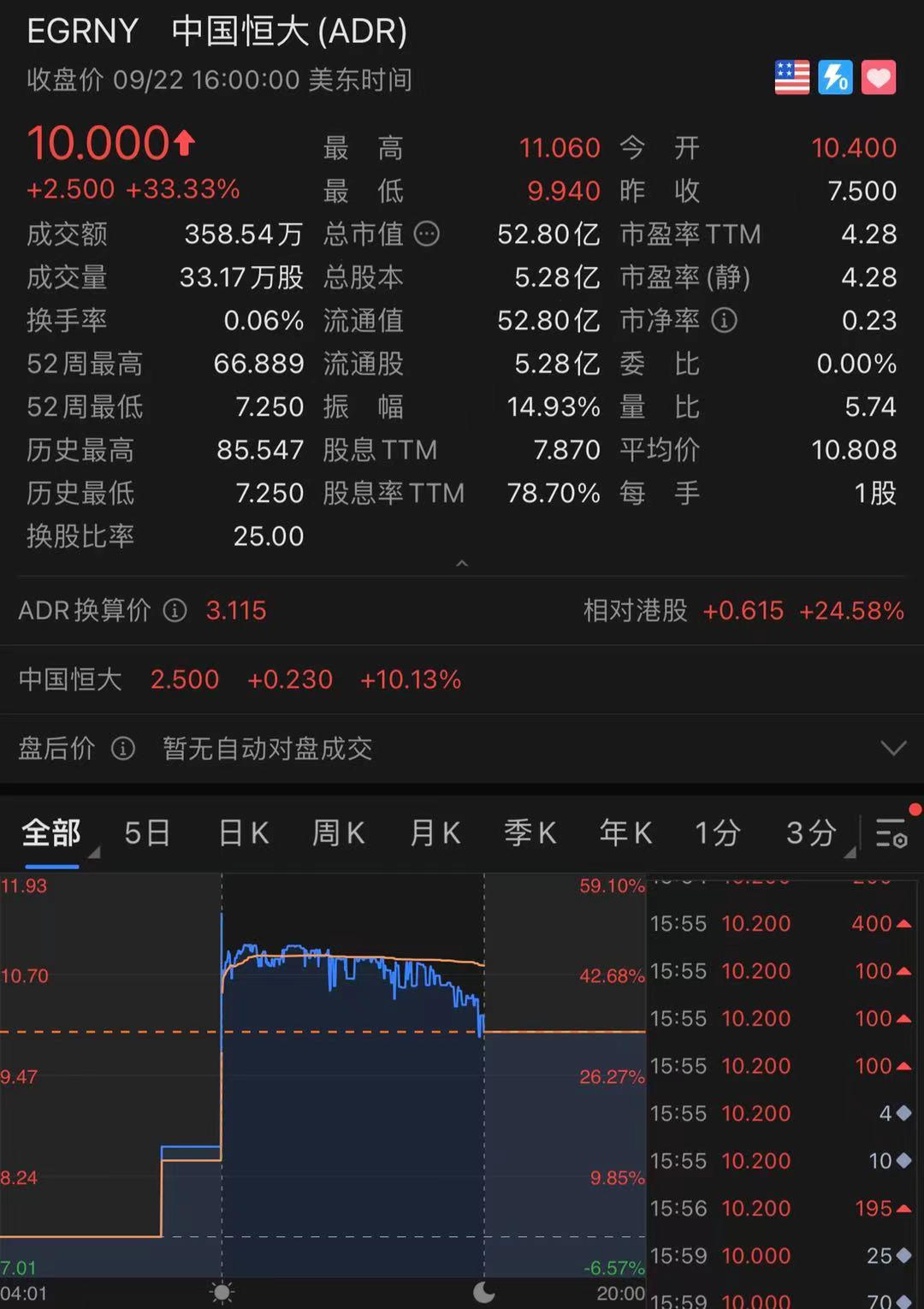This screenshot has width=924, height=1309.
Task: View the 月K monthly chart
Action: tap(435, 832)
